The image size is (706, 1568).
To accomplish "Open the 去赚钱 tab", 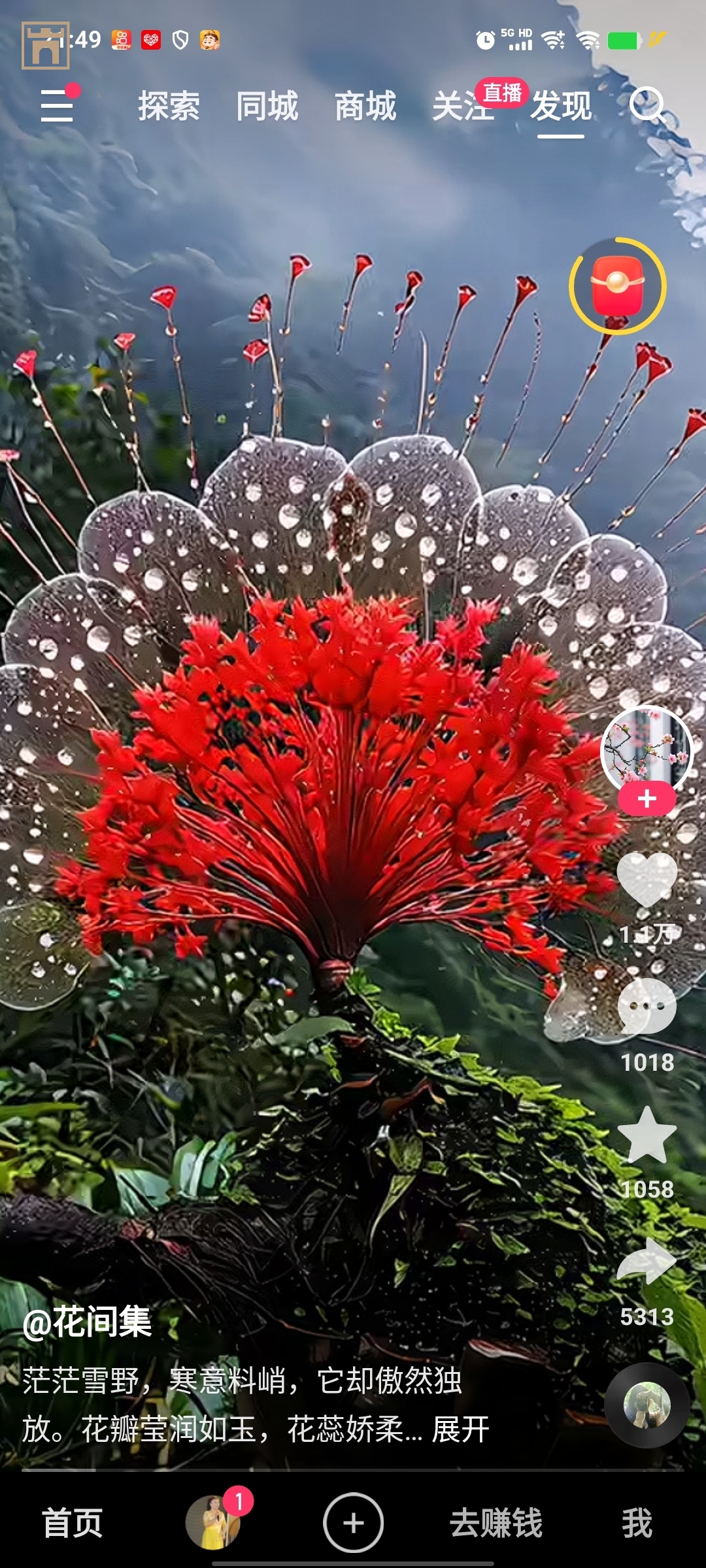I will (x=496, y=1523).
